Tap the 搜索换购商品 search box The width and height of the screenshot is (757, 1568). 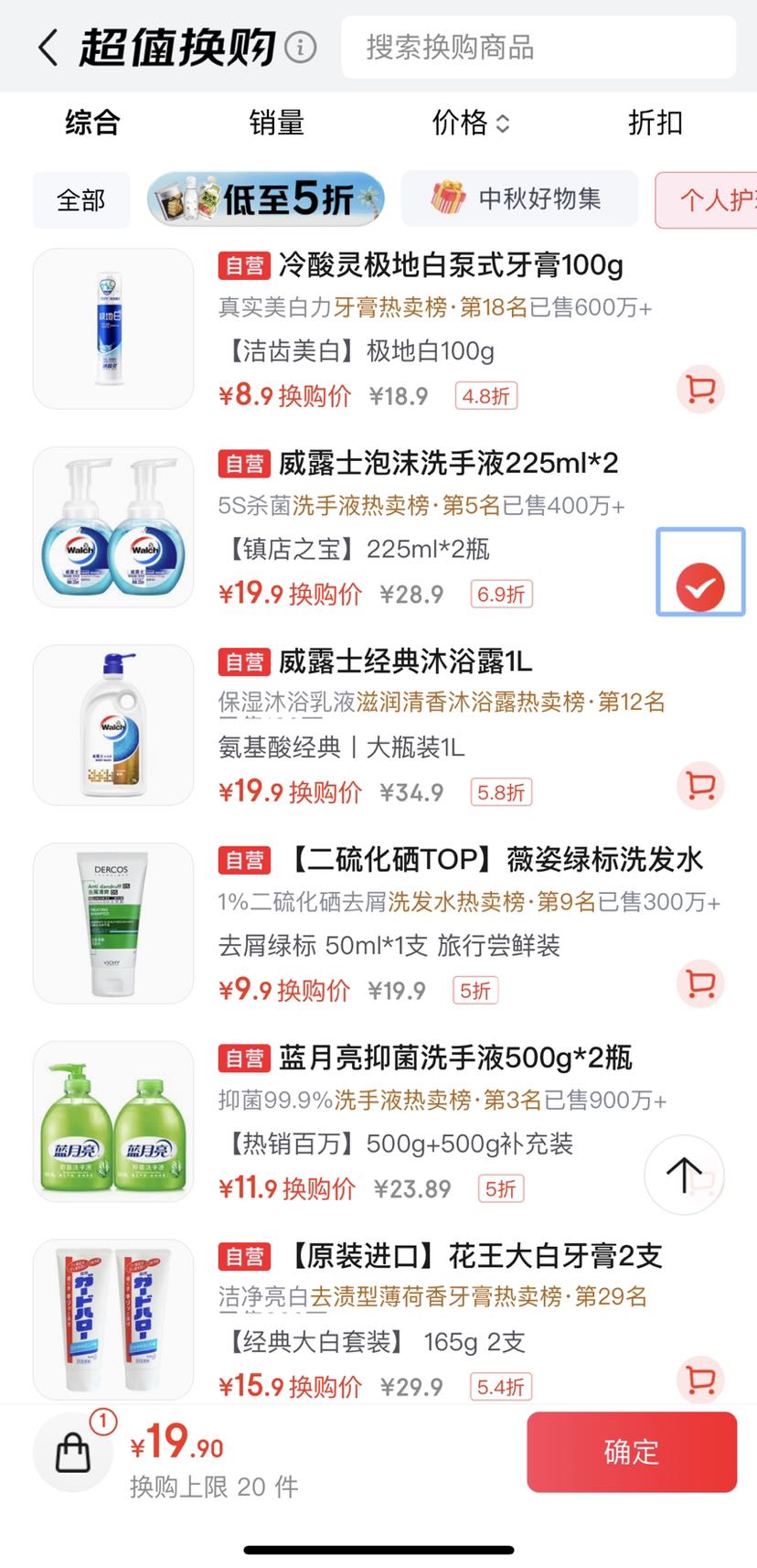point(538,47)
